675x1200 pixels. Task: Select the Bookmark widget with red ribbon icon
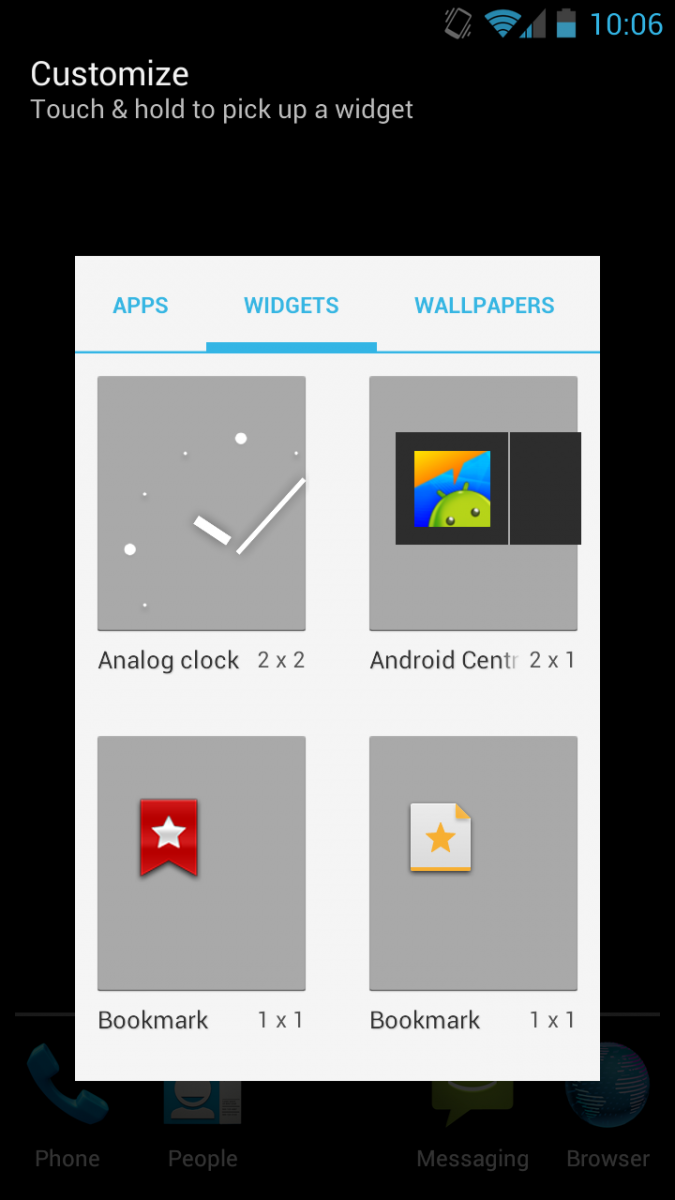[201, 884]
